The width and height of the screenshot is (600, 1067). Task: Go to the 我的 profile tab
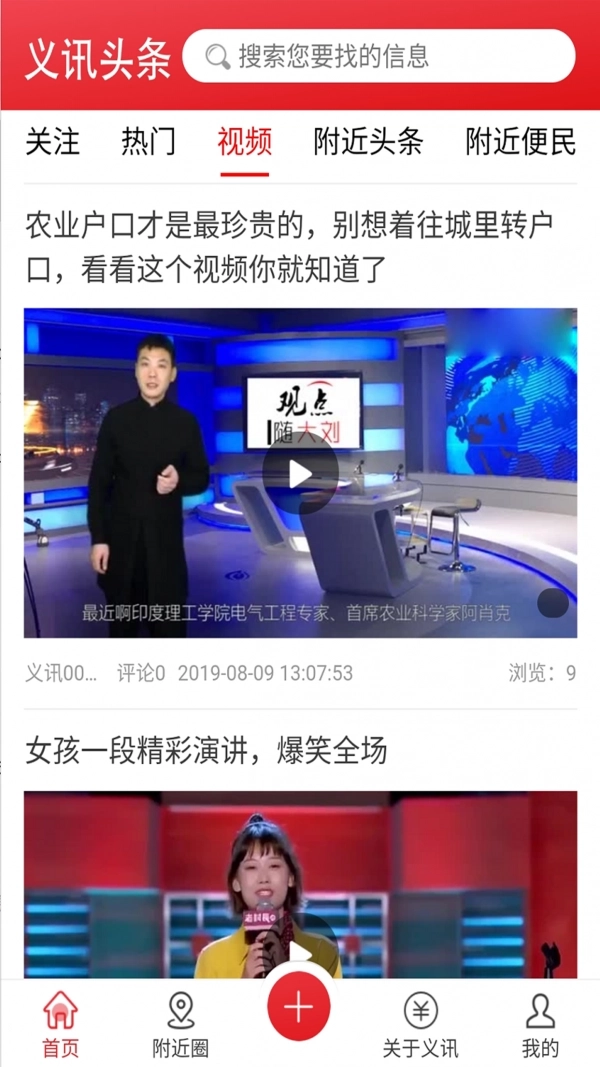pyautogui.click(x=540, y=1024)
